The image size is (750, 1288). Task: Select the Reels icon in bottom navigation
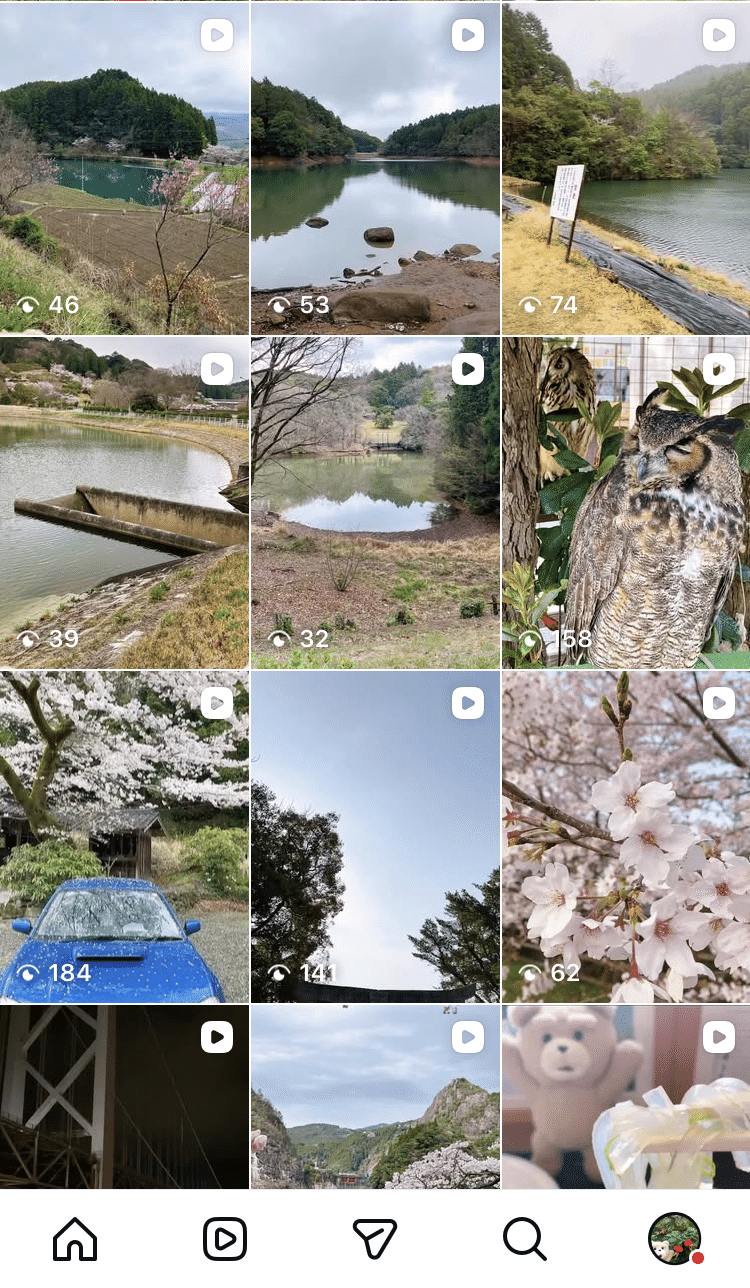[225, 1238]
